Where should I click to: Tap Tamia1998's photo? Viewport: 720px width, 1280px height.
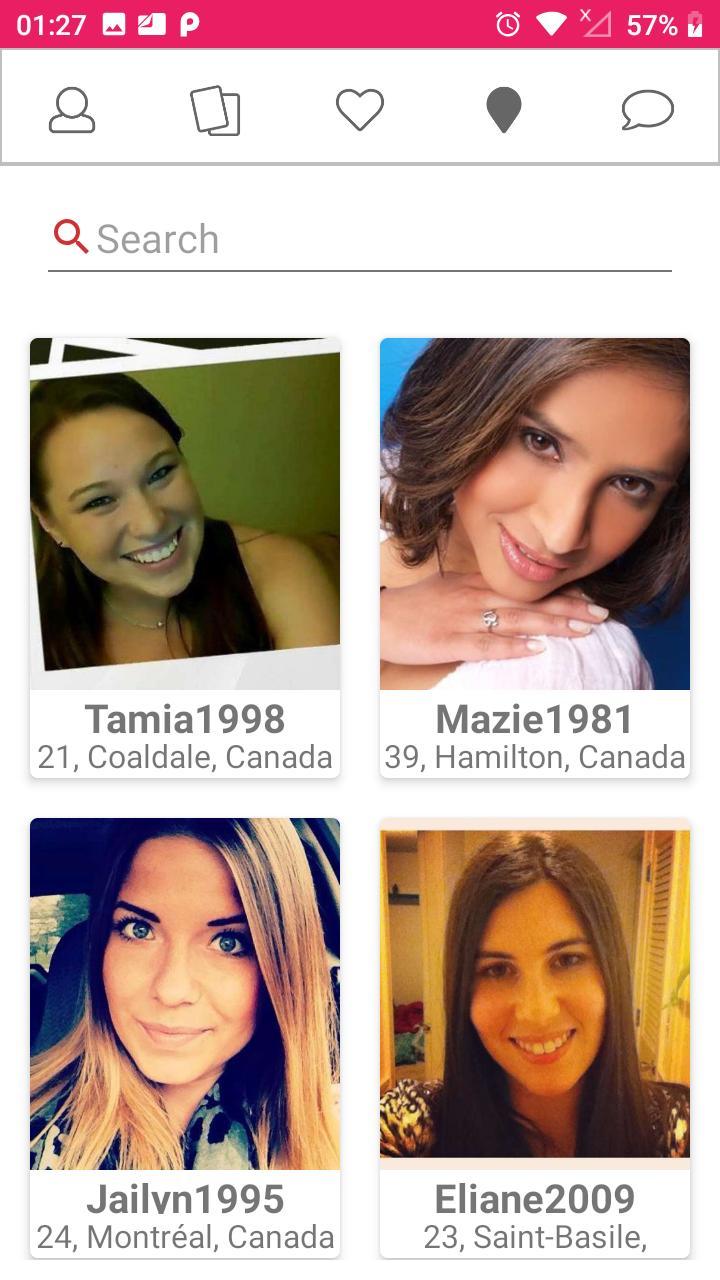coord(184,514)
